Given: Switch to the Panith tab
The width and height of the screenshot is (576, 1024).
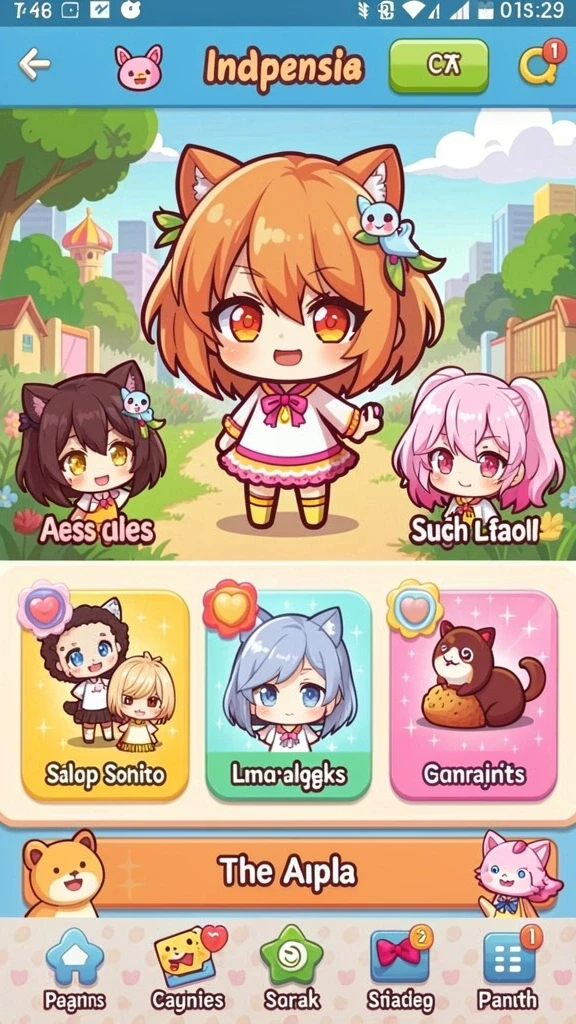Looking at the screenshot, I should tap(508, 970).
